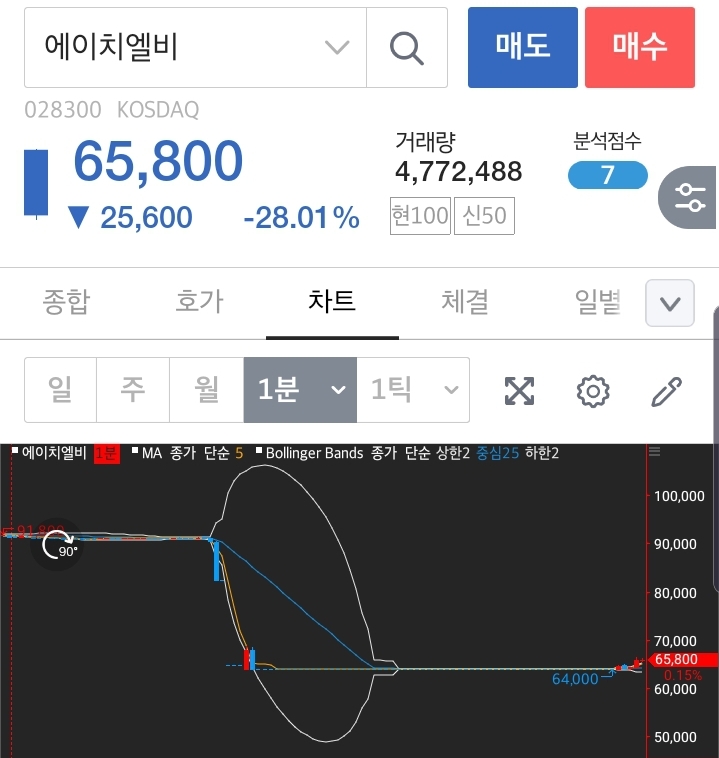Switch to the 종합 tab
The image size is (719, 758).
click(x=66, y=302)
